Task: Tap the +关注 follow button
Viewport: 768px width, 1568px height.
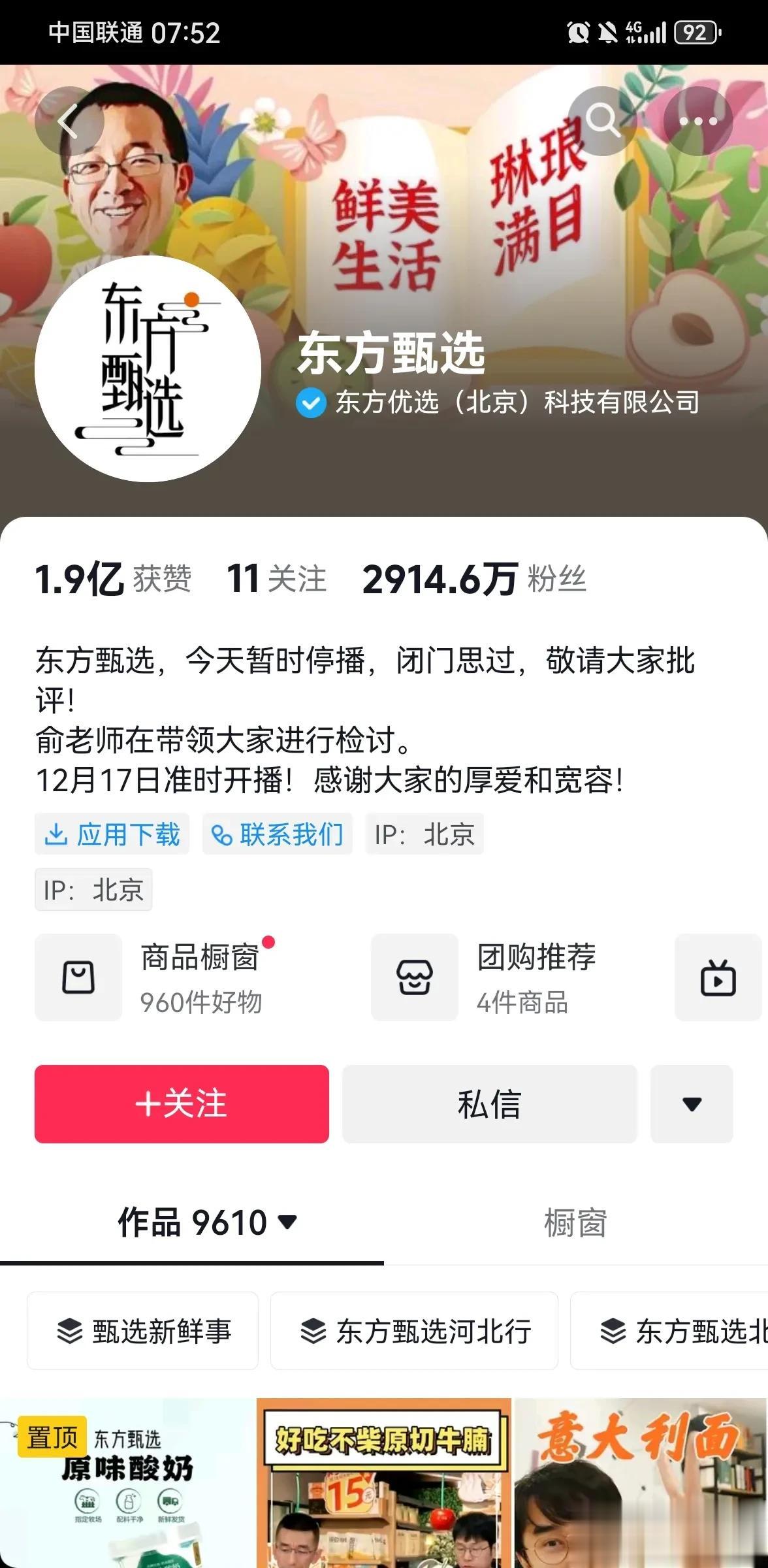Action: coord(183,1104)
